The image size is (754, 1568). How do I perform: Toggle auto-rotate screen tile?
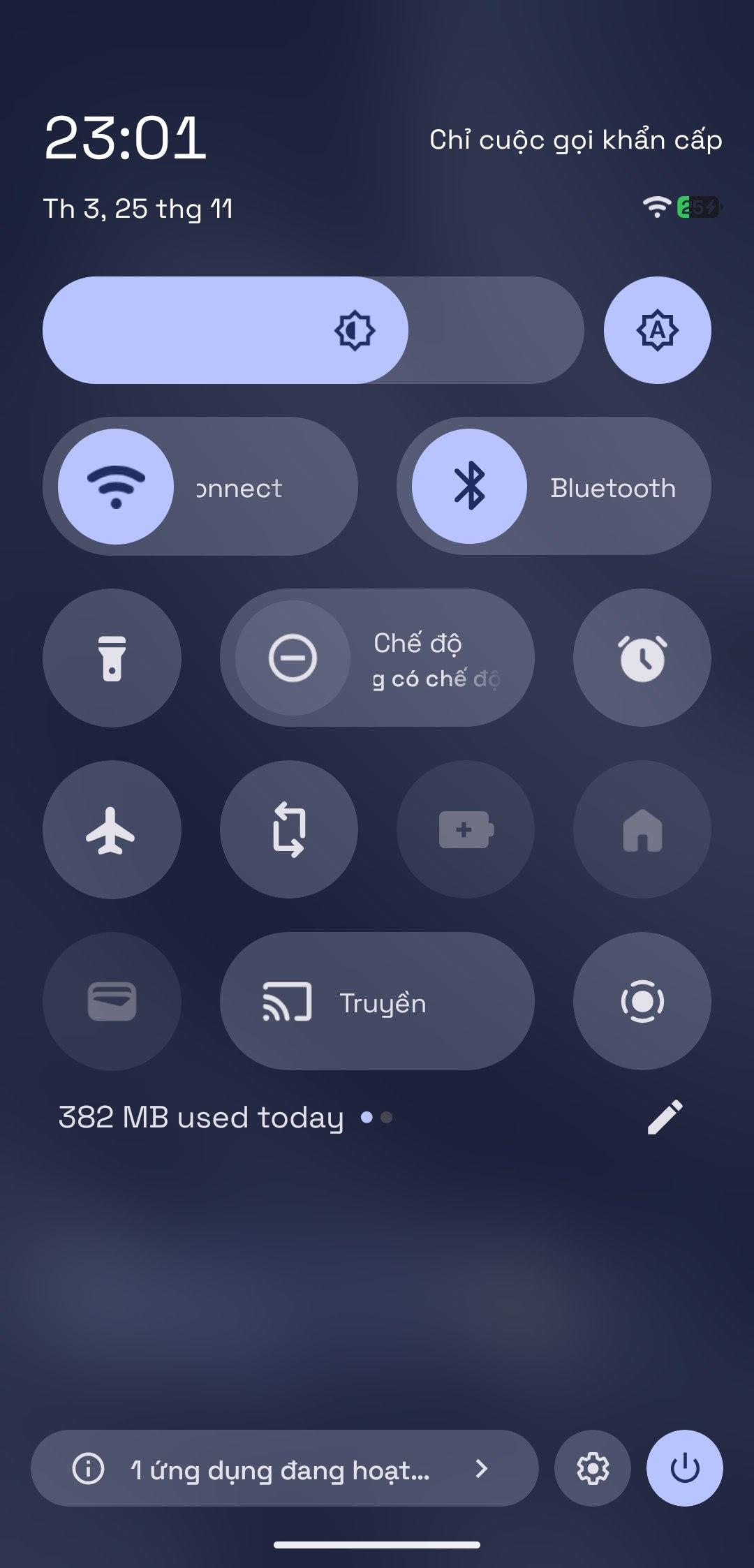coord(289,829)
